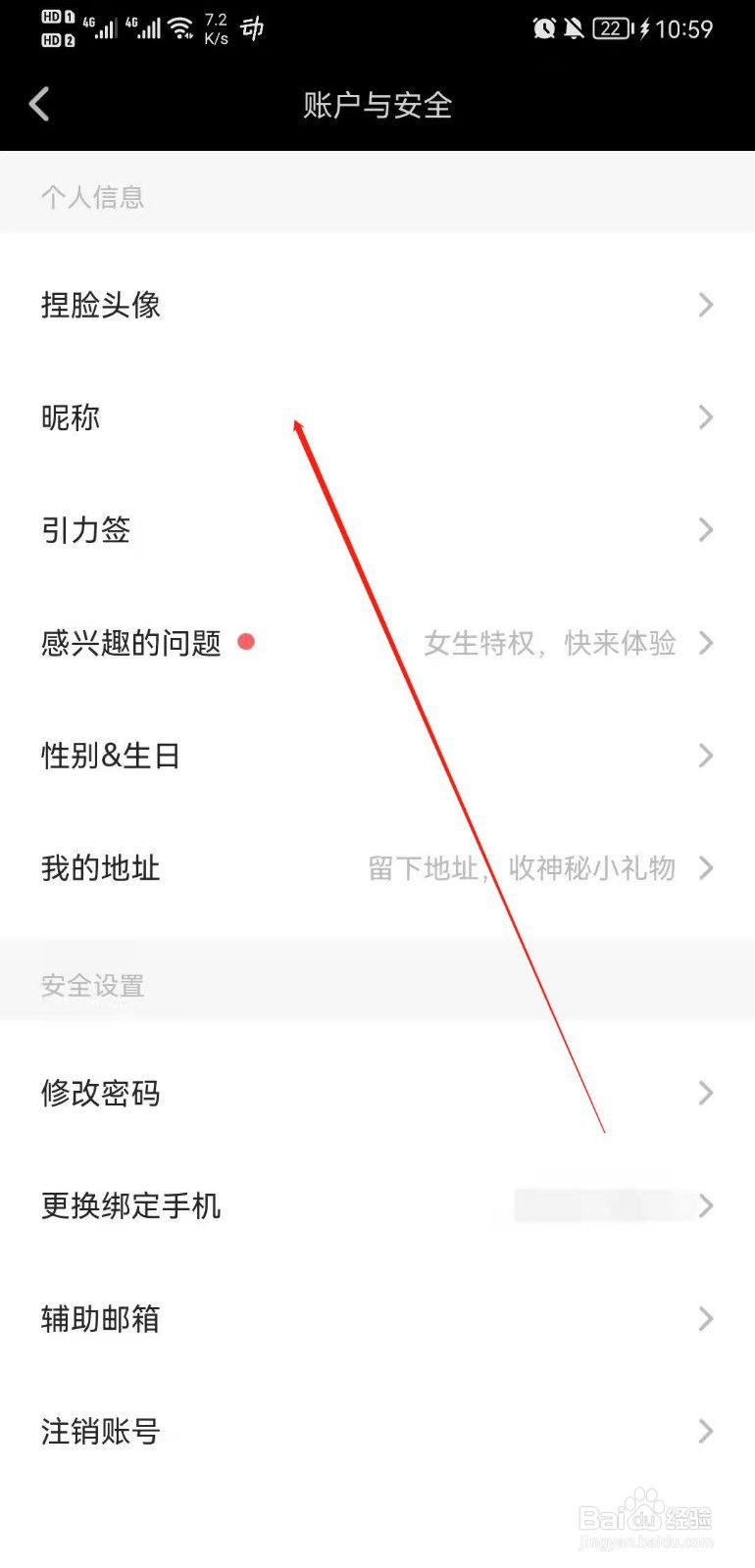
Task: Open 修改密码 to change password
Action: coord(100,1094)
